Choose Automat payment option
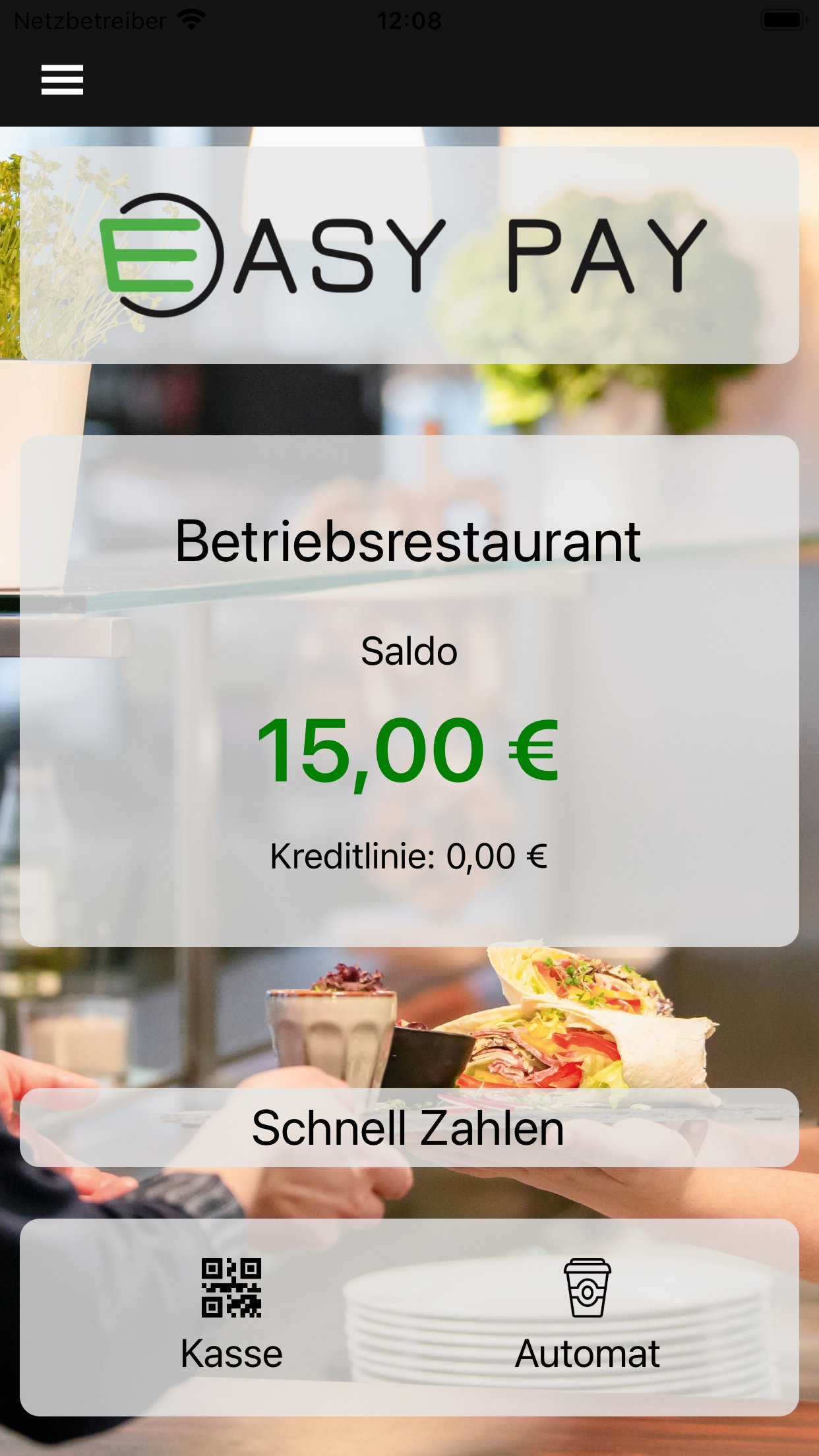 point(587,1315)
